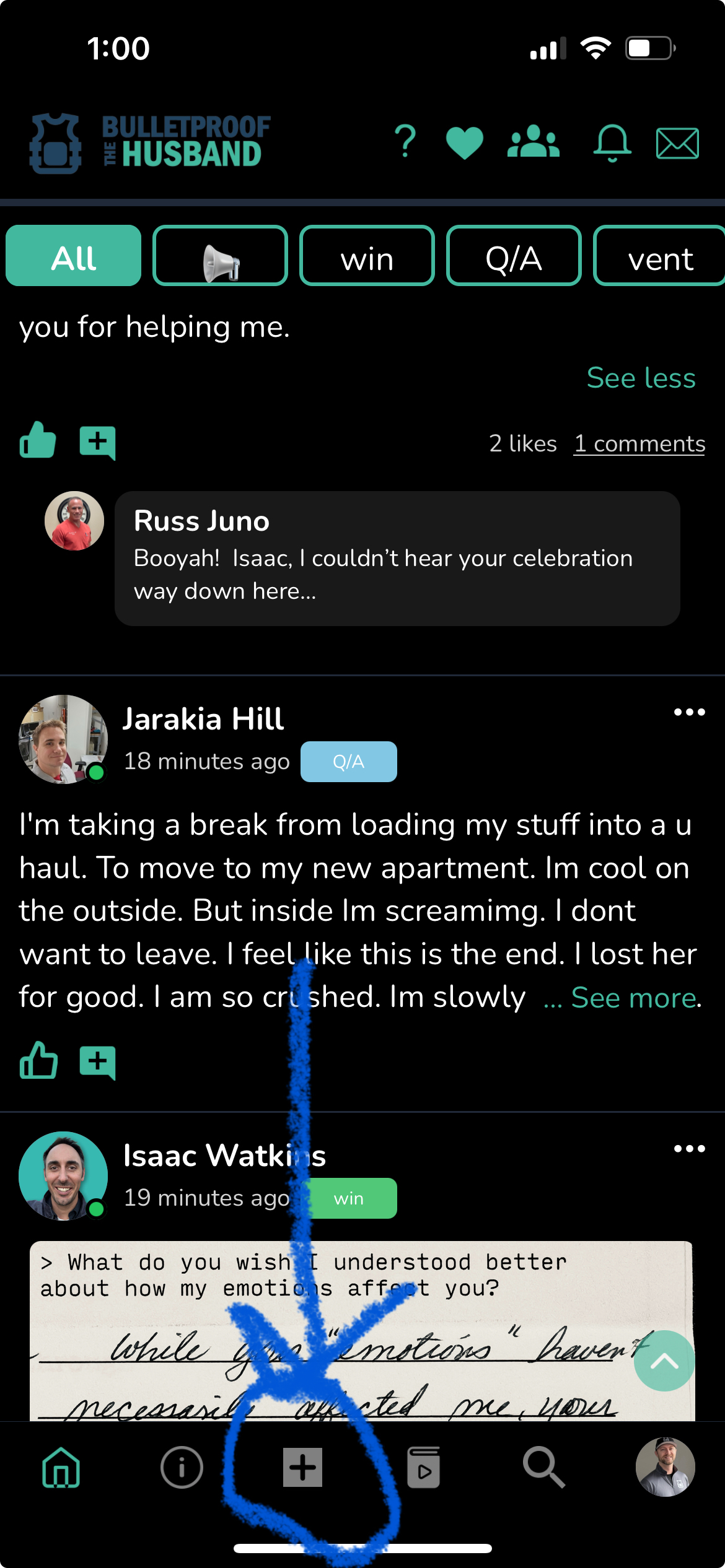
Task: Filter posts by win
Action: click(x=367, y=256)
